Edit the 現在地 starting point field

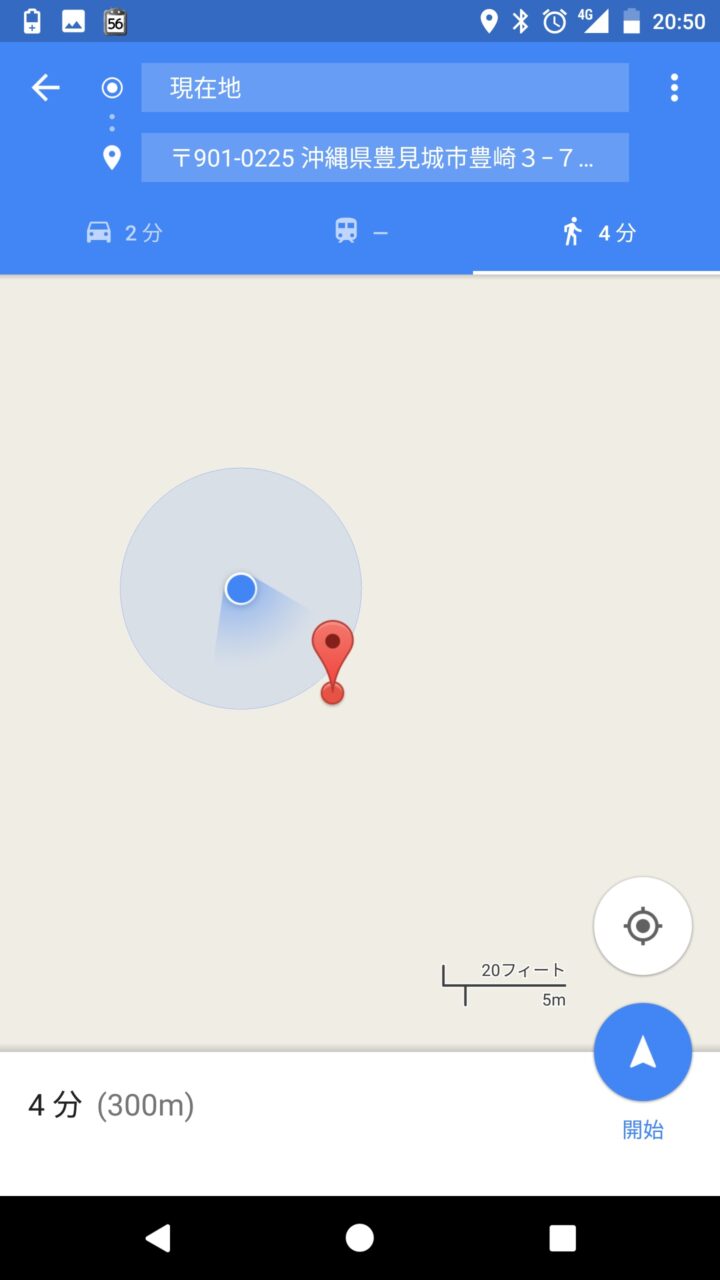384,88
